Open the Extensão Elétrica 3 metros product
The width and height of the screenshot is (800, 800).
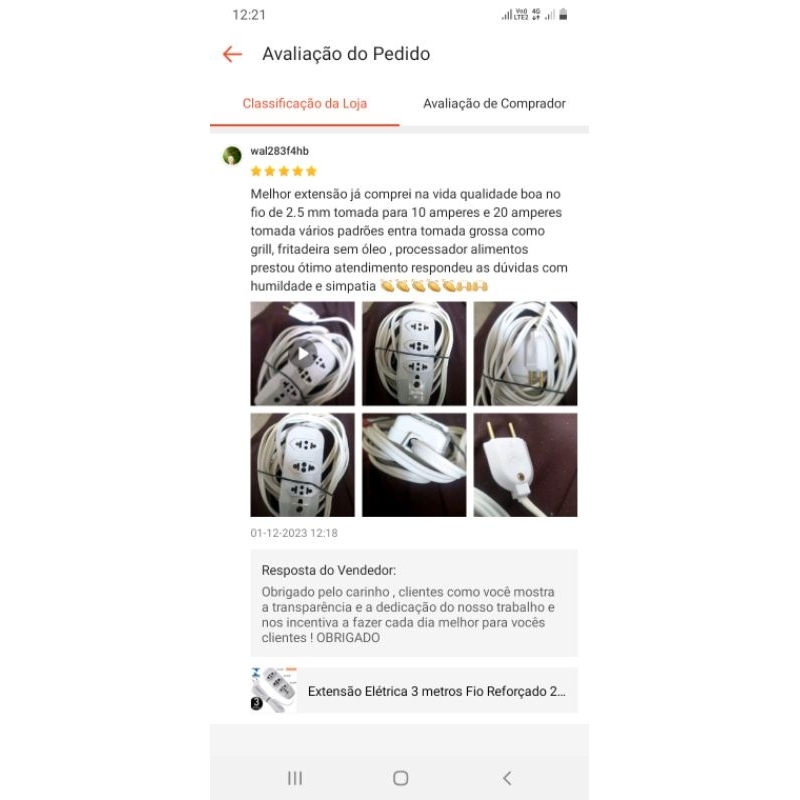[x=414, y=691]
